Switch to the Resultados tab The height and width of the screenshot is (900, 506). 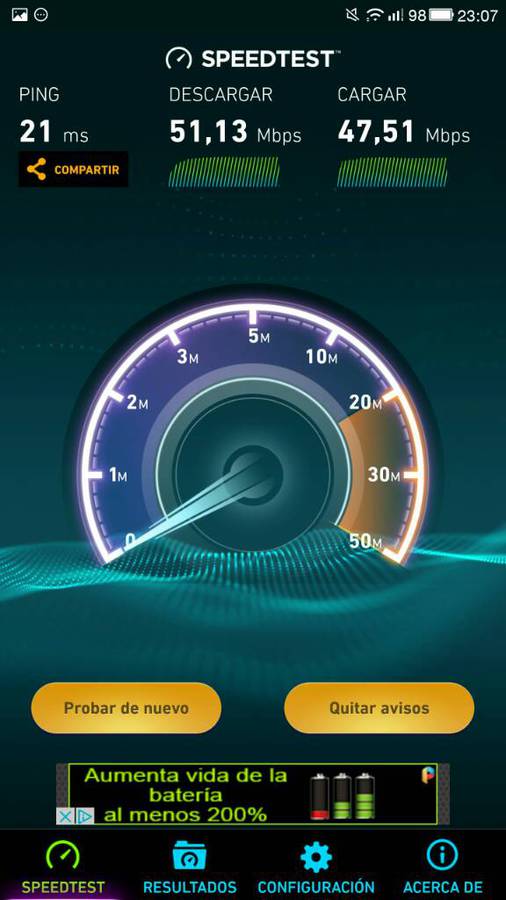point(189,866)
